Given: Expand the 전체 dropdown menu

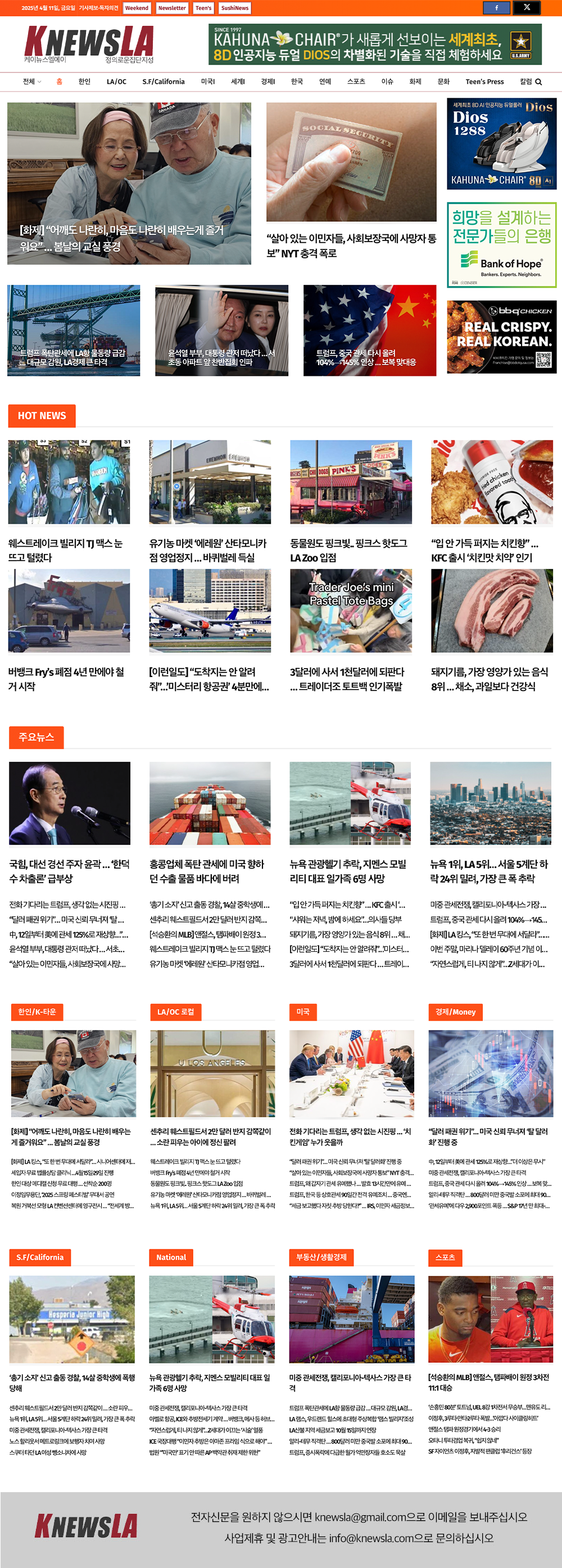Looking at the screenshot, I should (x=31, y=81).
